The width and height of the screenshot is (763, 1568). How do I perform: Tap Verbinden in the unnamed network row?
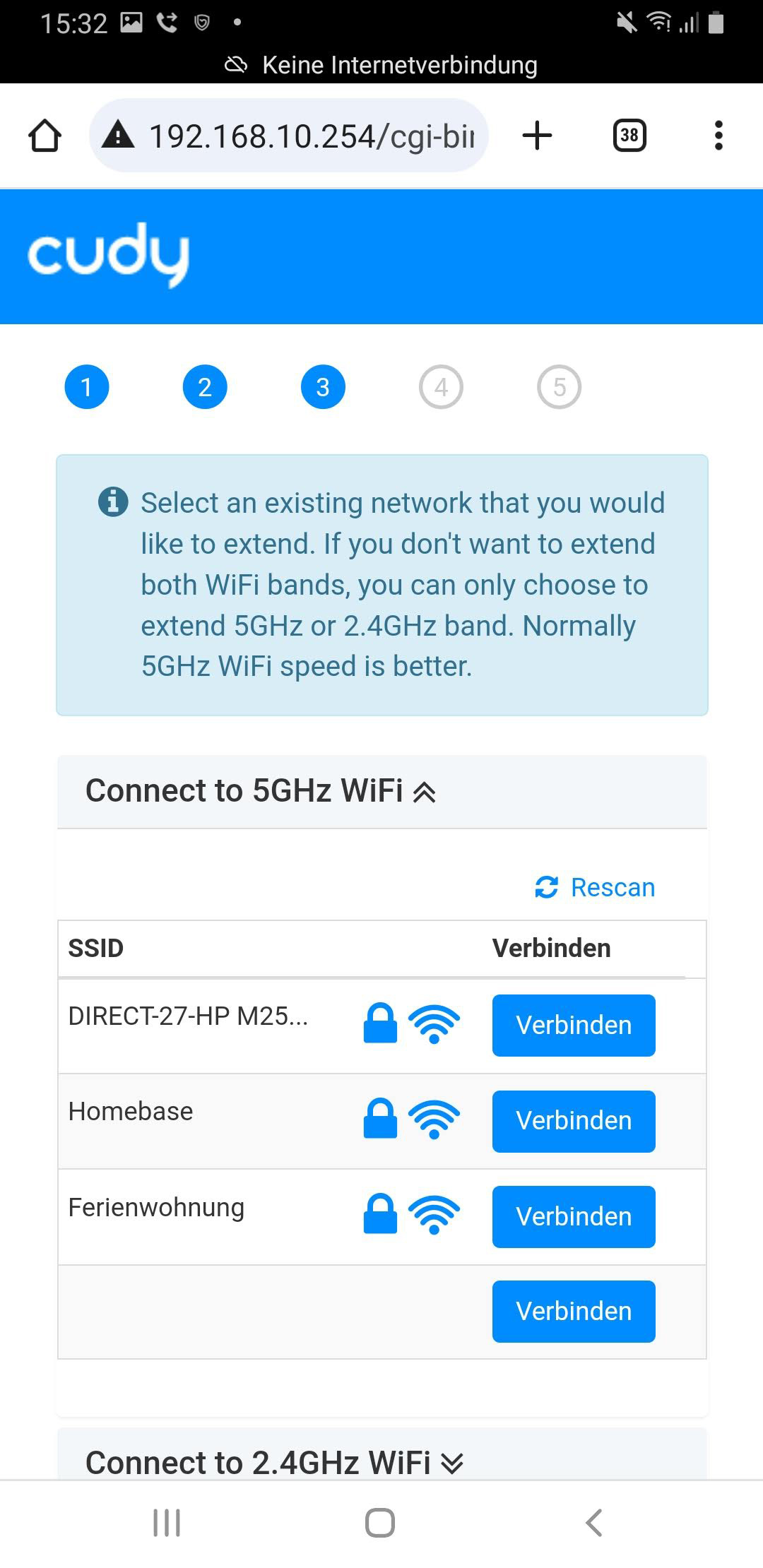coord(573,1311)
